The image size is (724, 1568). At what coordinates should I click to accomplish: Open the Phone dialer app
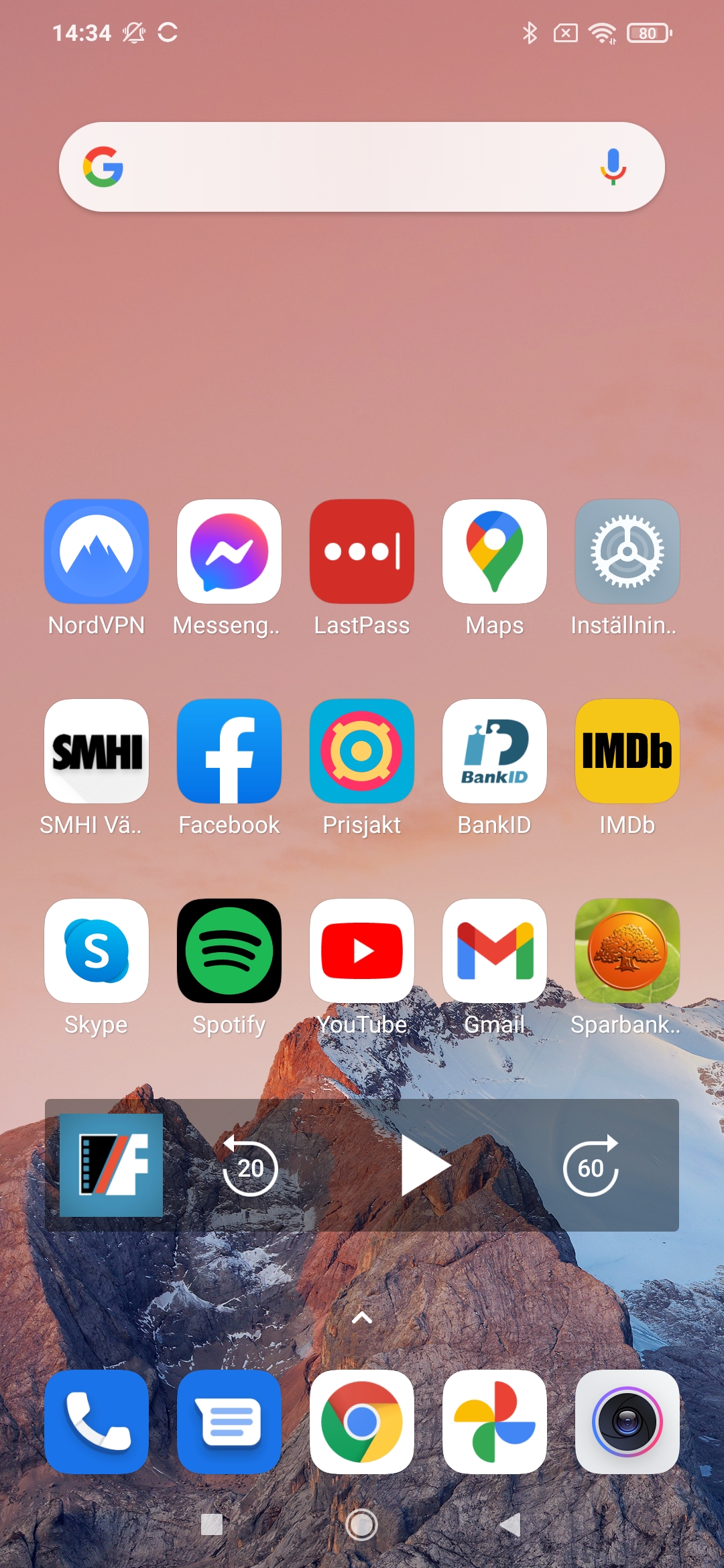point(97,1421)
